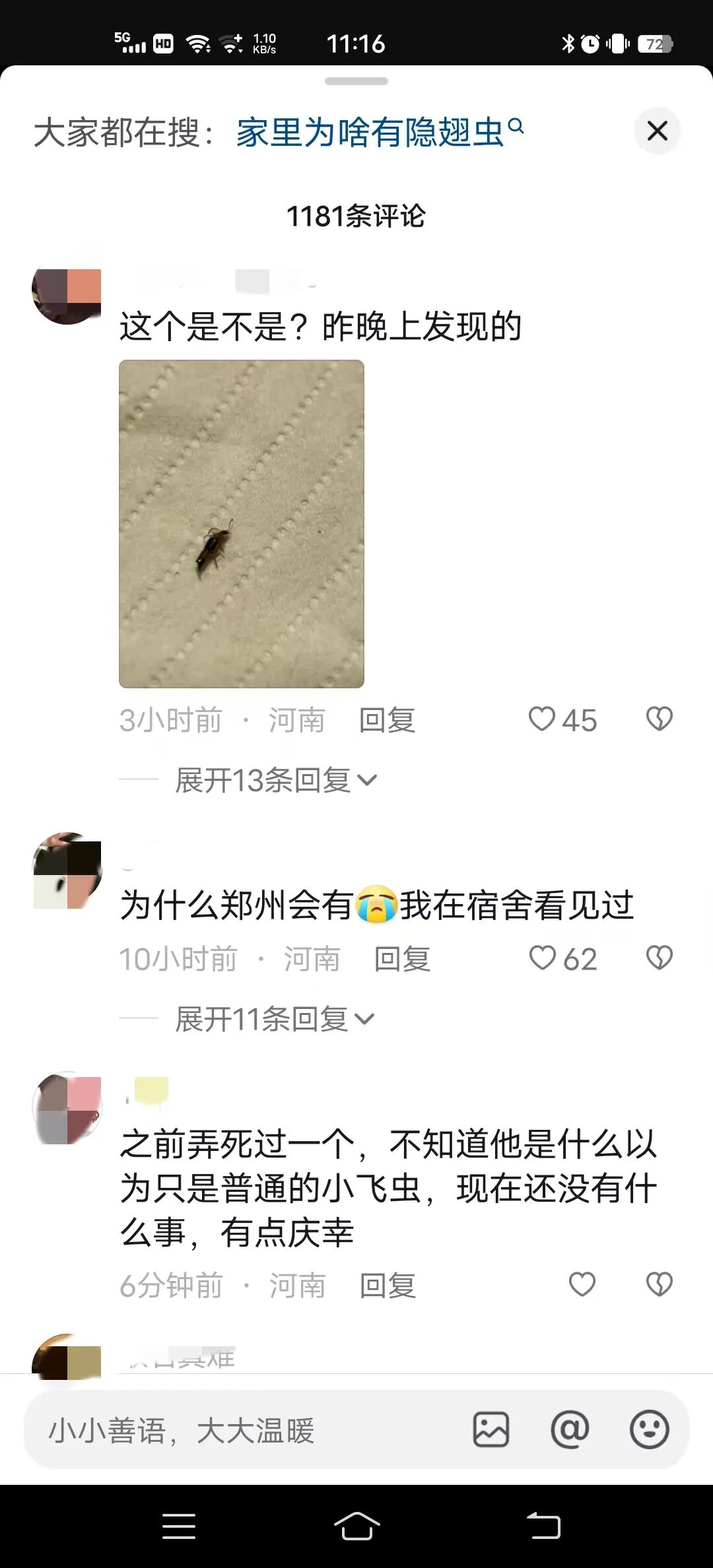Open the insect photo thumbnail
This screenshot has height=1568, width=713.
pos(240,521)
